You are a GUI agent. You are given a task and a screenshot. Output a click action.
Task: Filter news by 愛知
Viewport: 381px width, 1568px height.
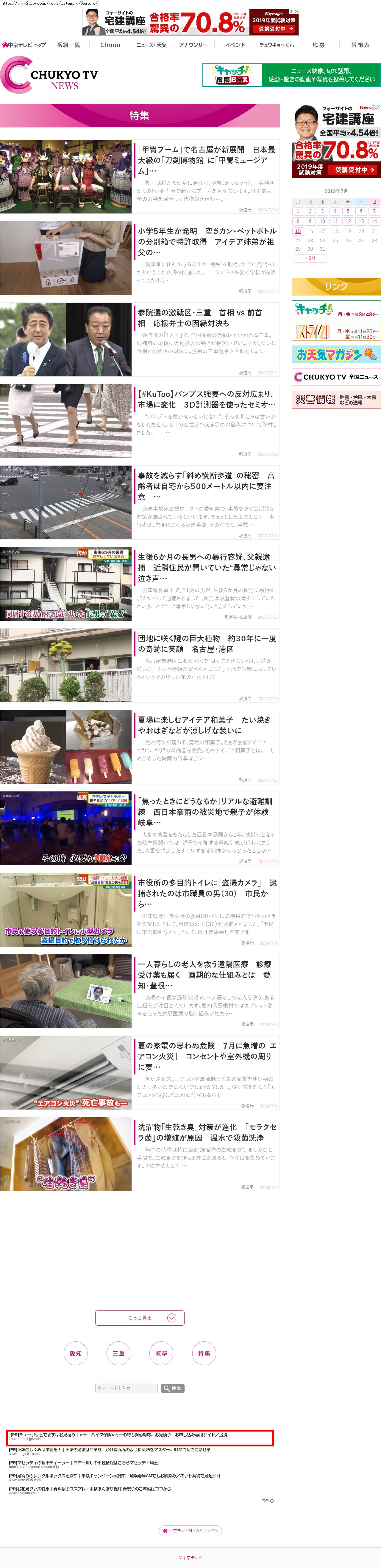pos(76,1353)
